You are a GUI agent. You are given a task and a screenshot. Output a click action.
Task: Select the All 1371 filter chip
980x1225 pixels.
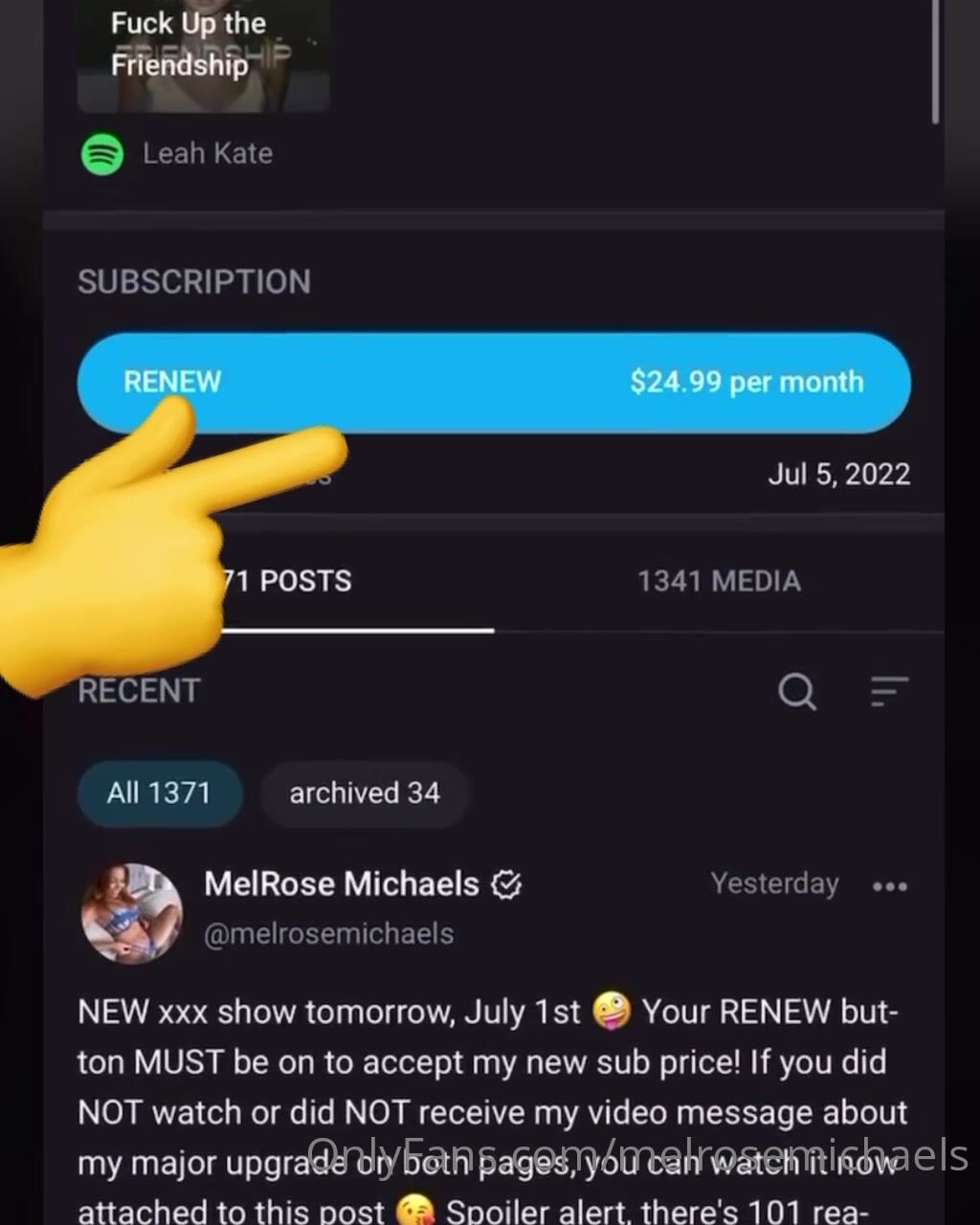pos(159,793)
